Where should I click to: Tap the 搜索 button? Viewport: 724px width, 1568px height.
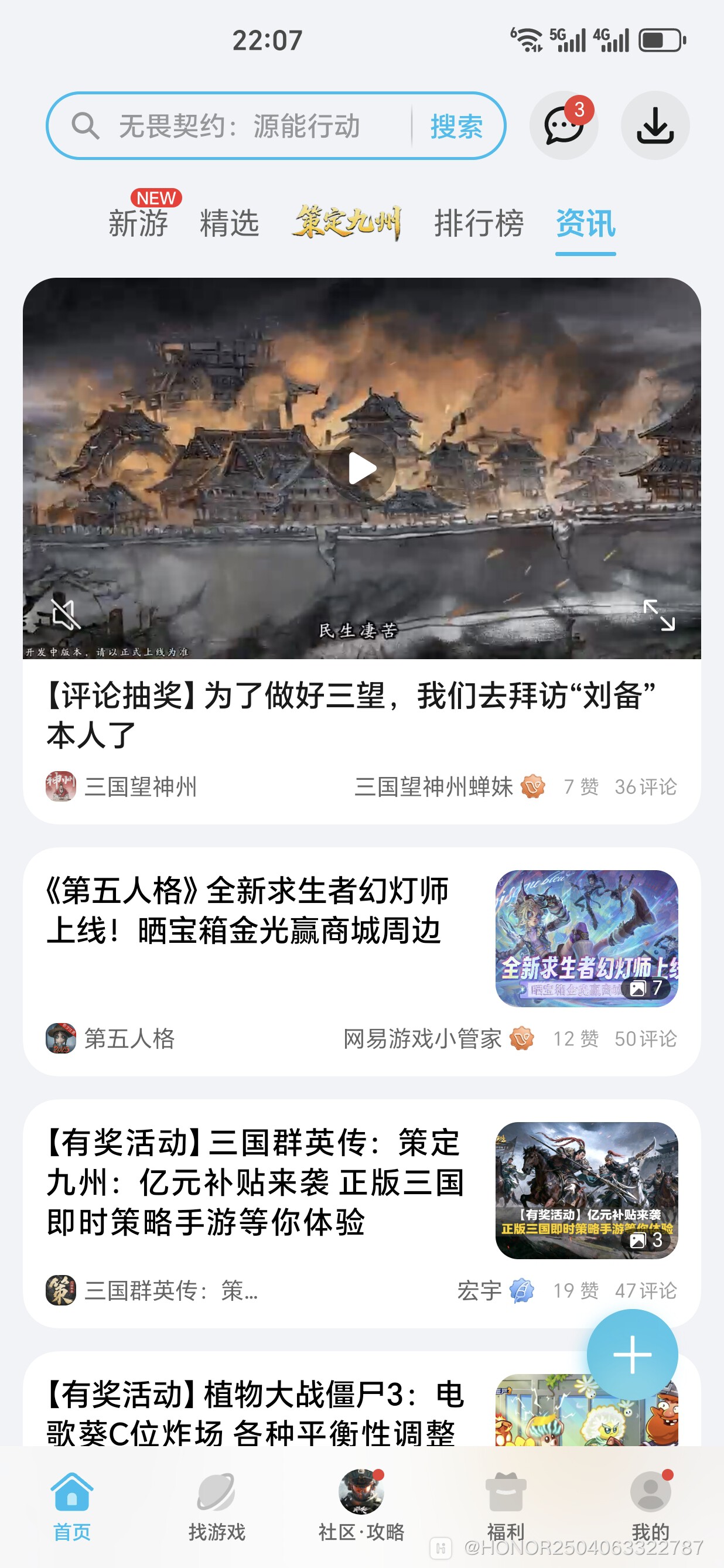pyautogui.click(x=456, y=126)
